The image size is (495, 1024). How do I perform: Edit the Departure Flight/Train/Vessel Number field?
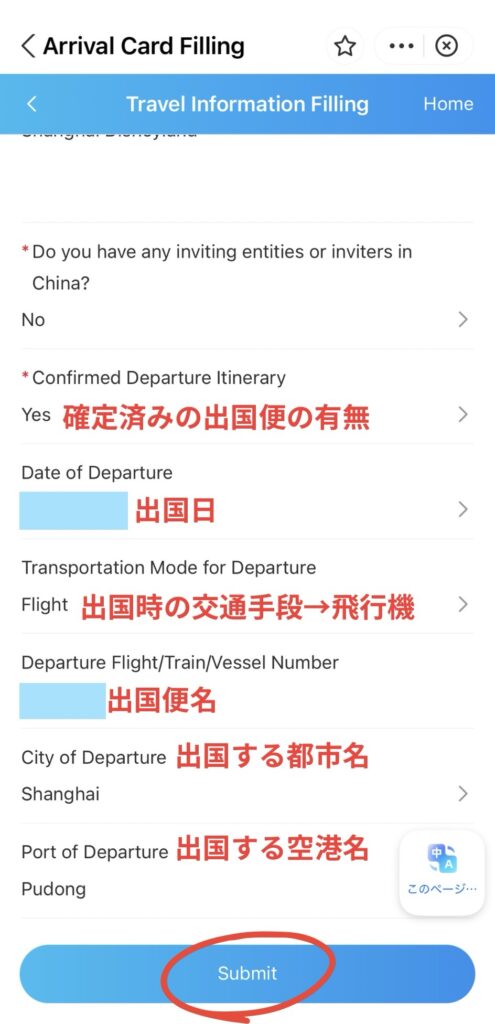pos(247,701)
